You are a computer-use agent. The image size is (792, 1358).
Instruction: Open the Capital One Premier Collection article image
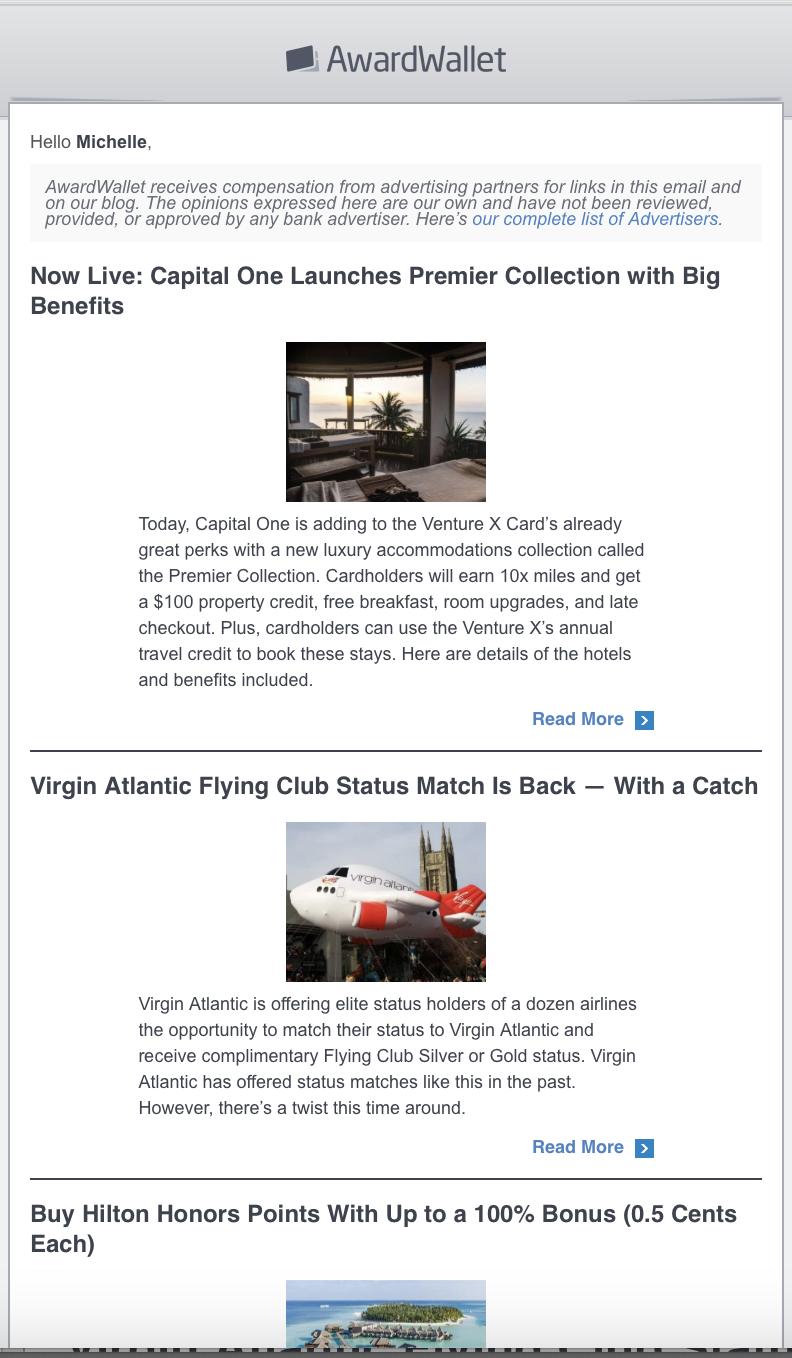(385, 421)
